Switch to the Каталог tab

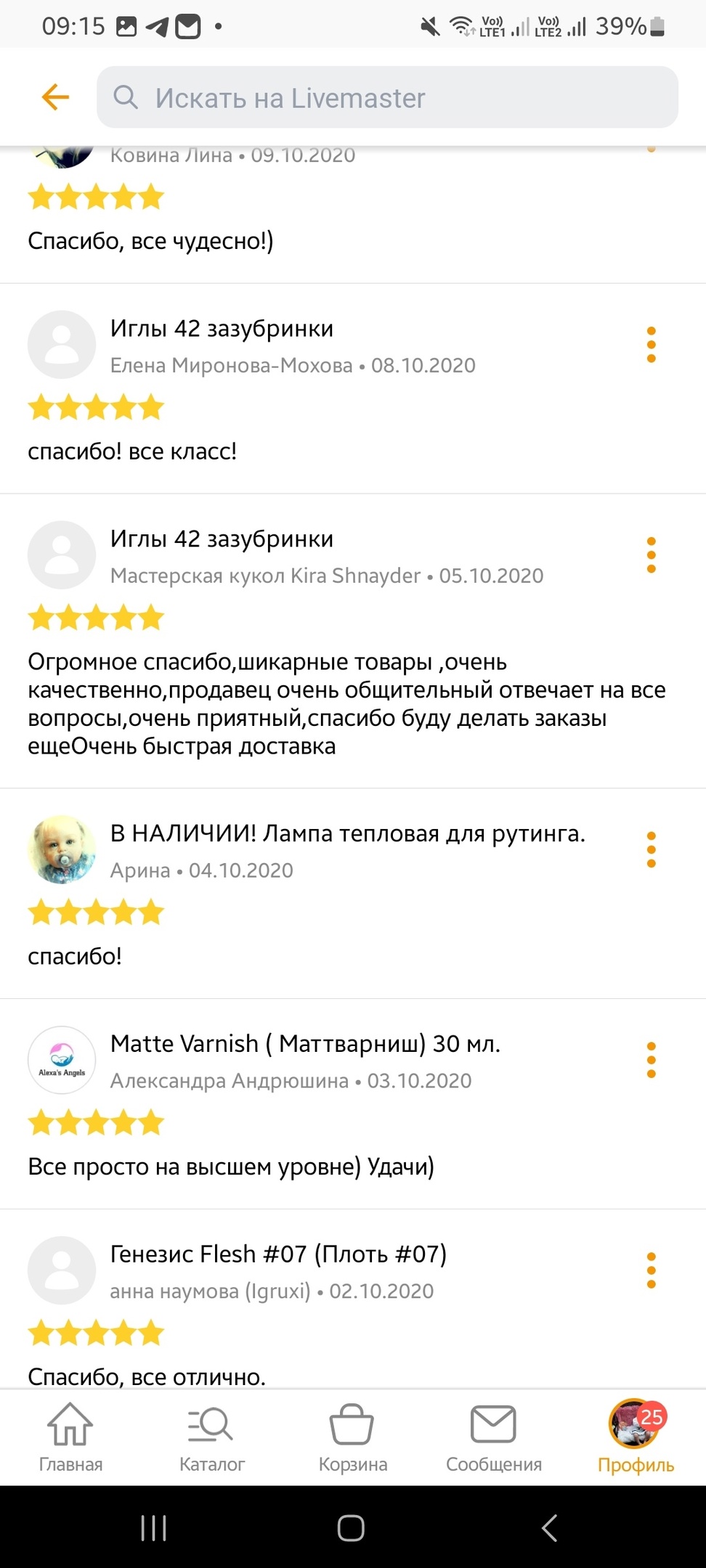[211, 1438]
